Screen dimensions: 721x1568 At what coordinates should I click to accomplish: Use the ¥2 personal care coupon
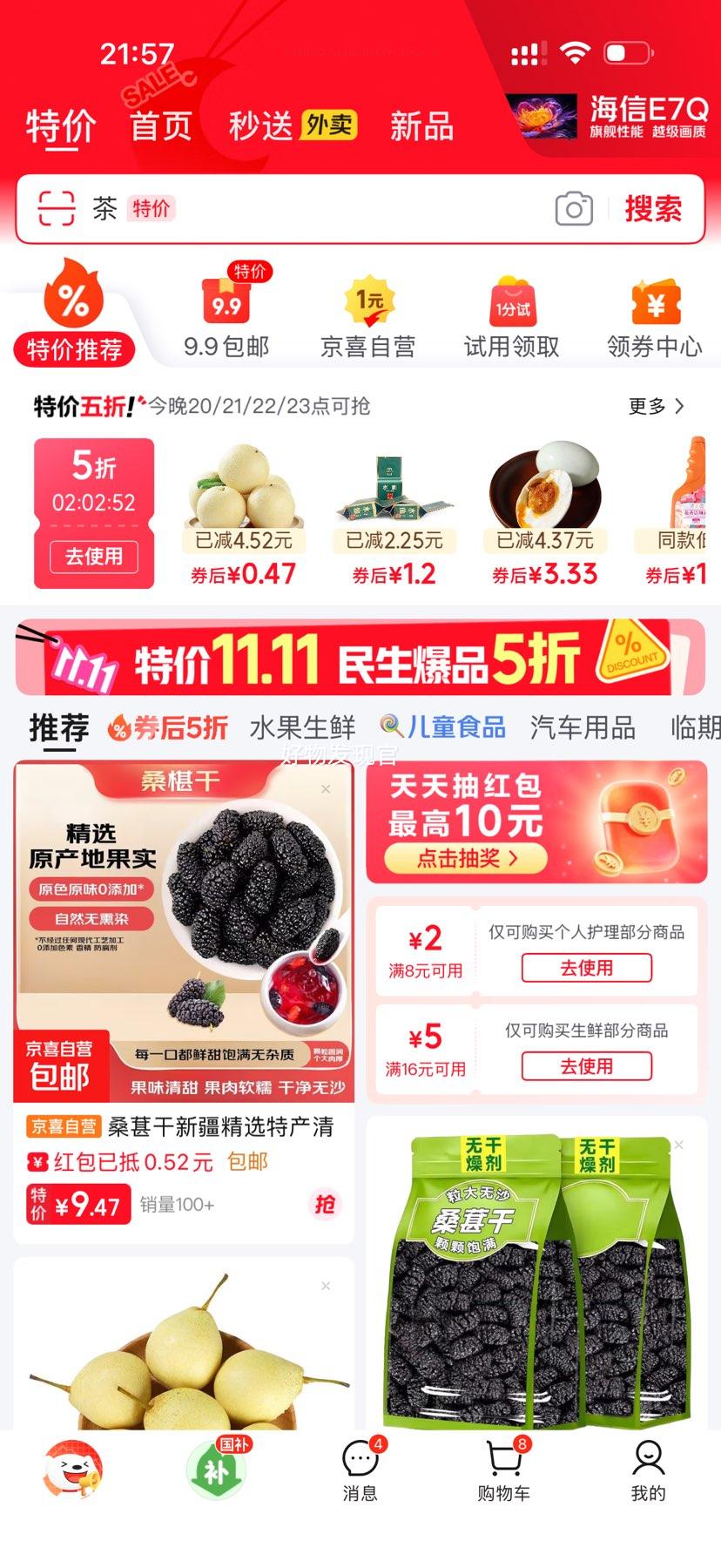[586, 968]
